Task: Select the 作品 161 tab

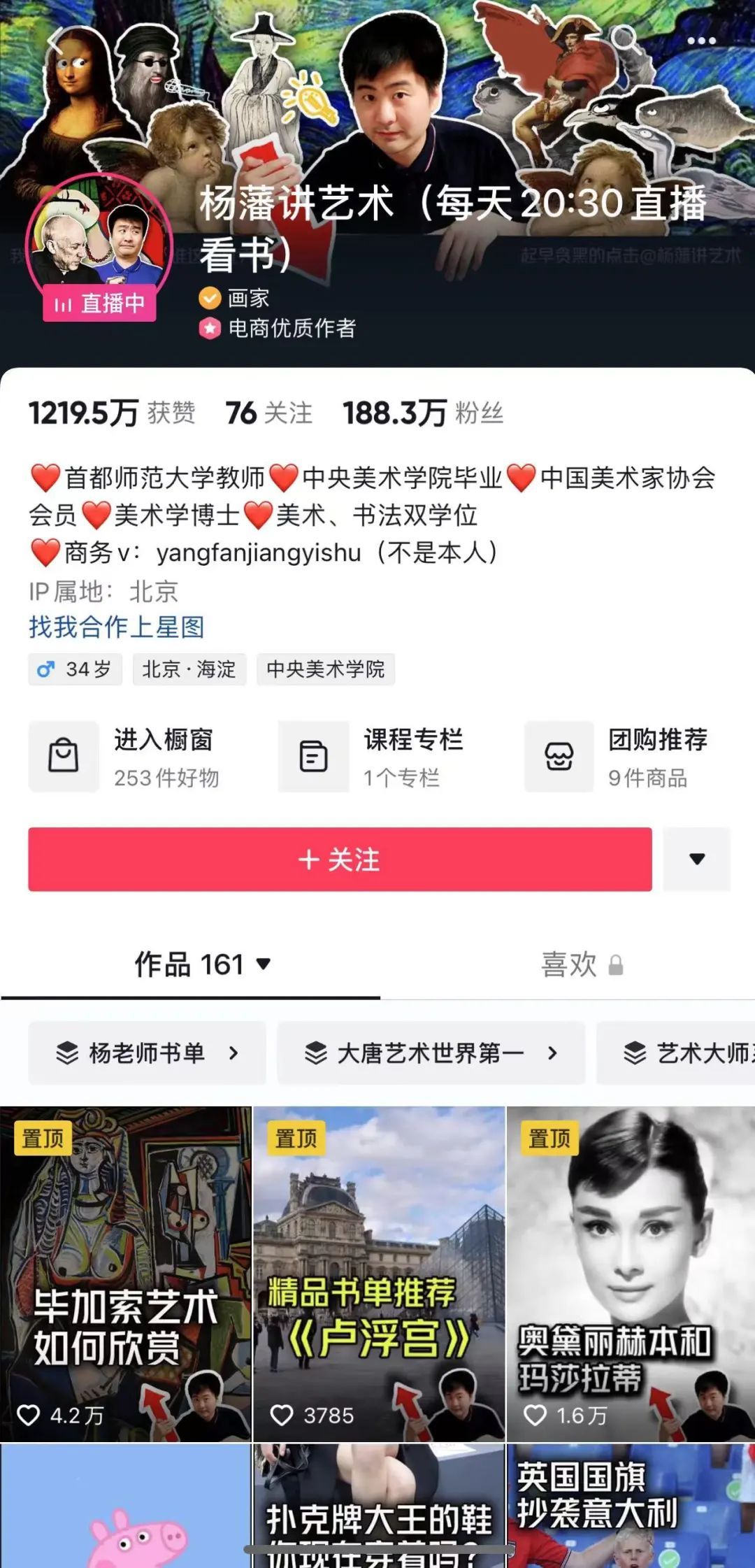Action: coord(201,965)
